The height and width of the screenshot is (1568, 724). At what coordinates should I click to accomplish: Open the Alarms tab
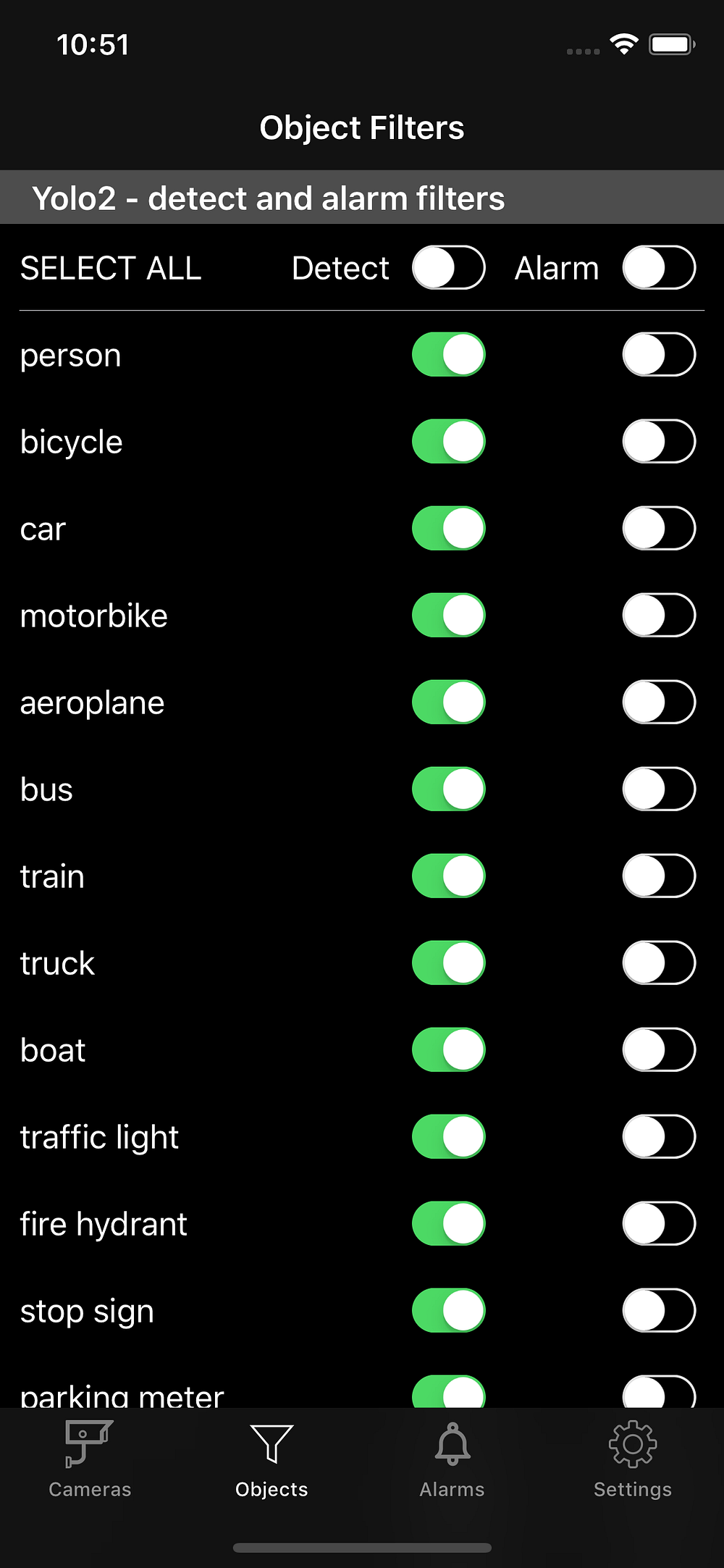[x=452, y=1459]
